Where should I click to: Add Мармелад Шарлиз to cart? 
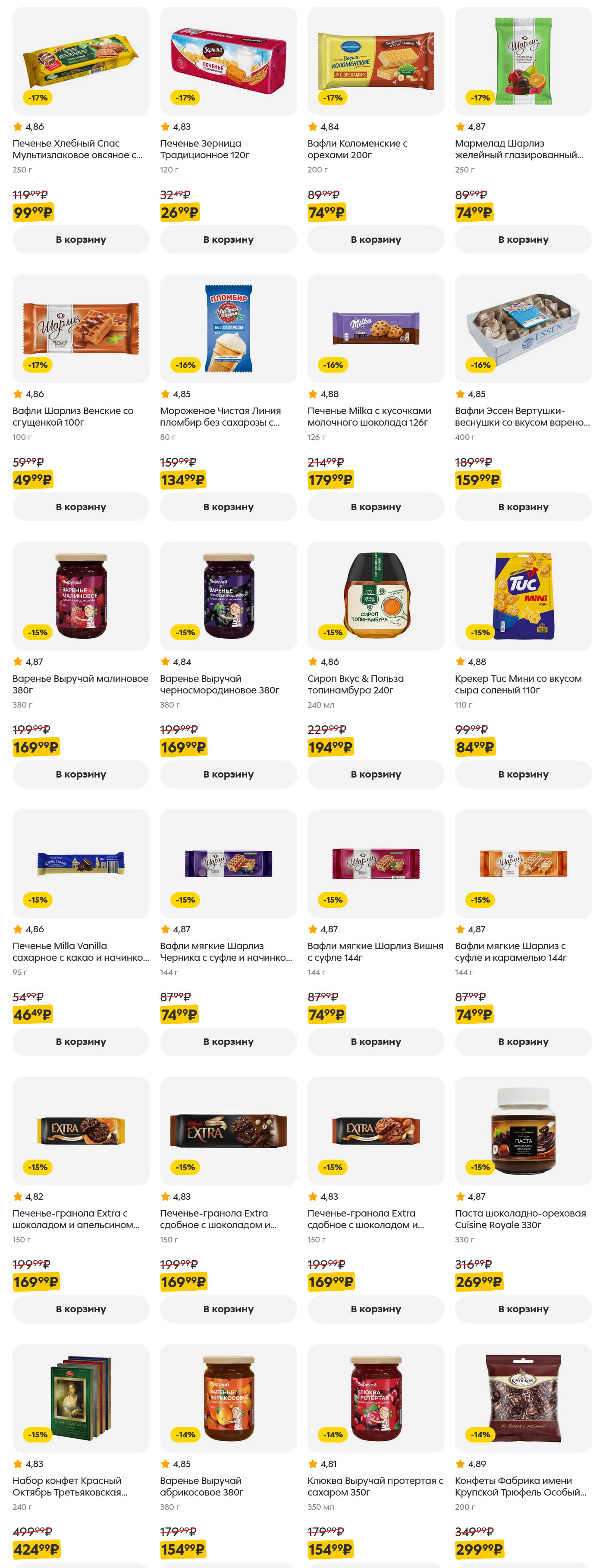point(523,239)
